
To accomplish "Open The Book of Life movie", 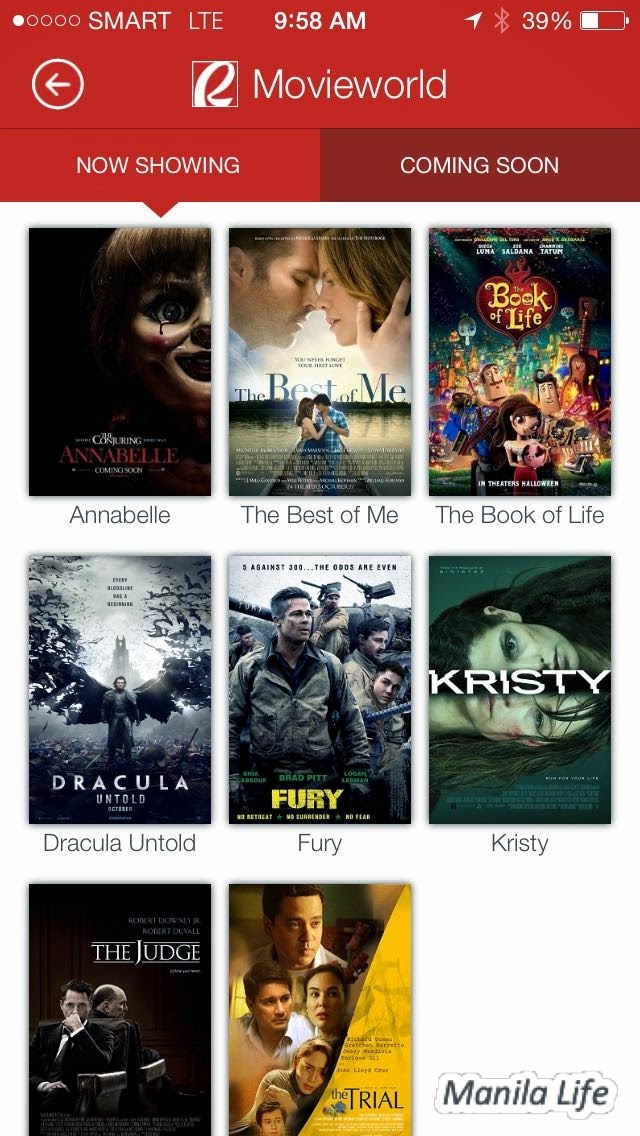I will [x=520, y=361].
